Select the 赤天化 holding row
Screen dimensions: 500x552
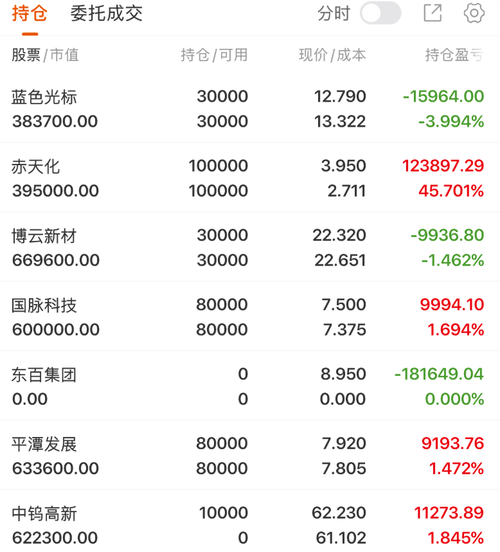(x=250, y=178)
